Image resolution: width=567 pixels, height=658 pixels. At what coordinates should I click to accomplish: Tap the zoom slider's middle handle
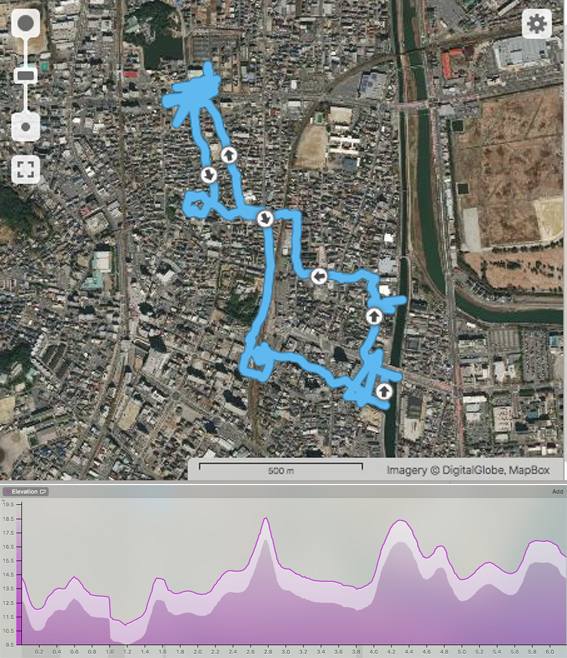[26, 76]
